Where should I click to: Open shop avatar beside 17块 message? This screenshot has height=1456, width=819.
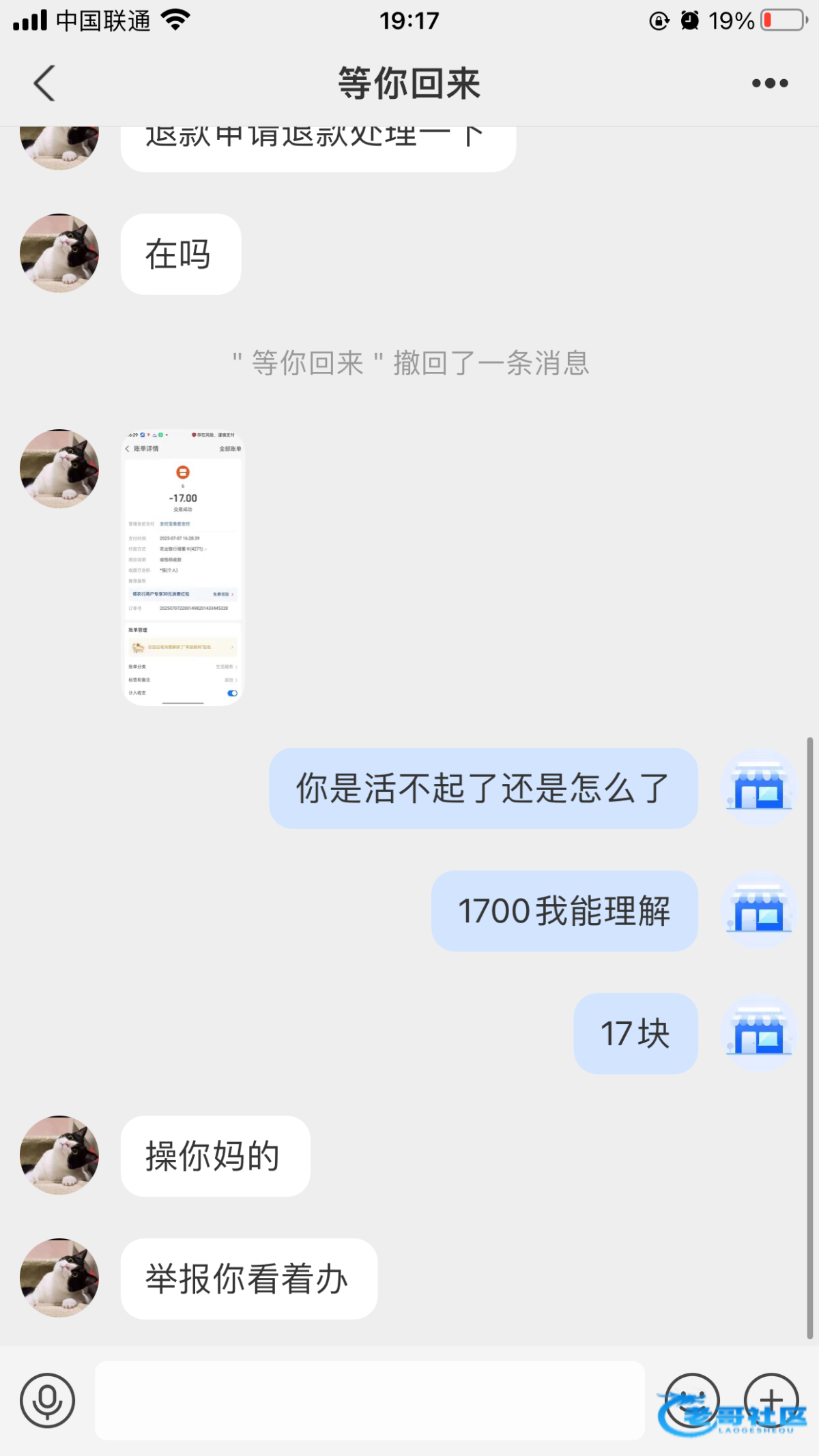758,1033
